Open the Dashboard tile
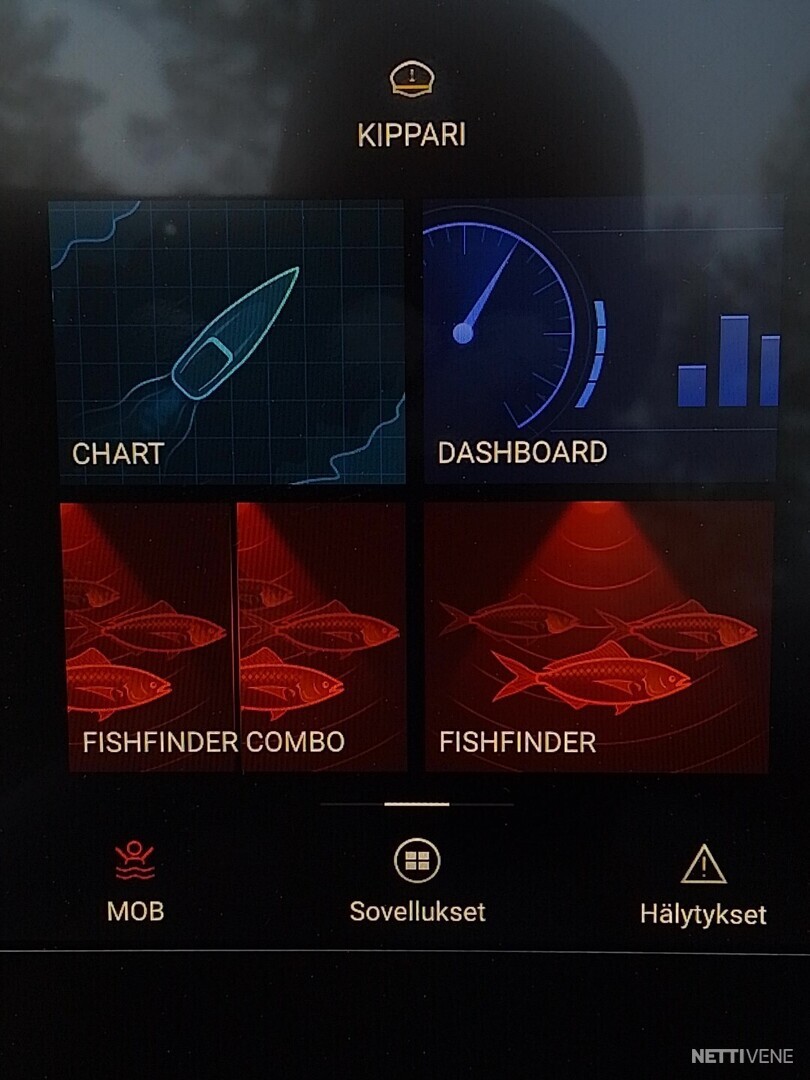 [x=602, y=342]
